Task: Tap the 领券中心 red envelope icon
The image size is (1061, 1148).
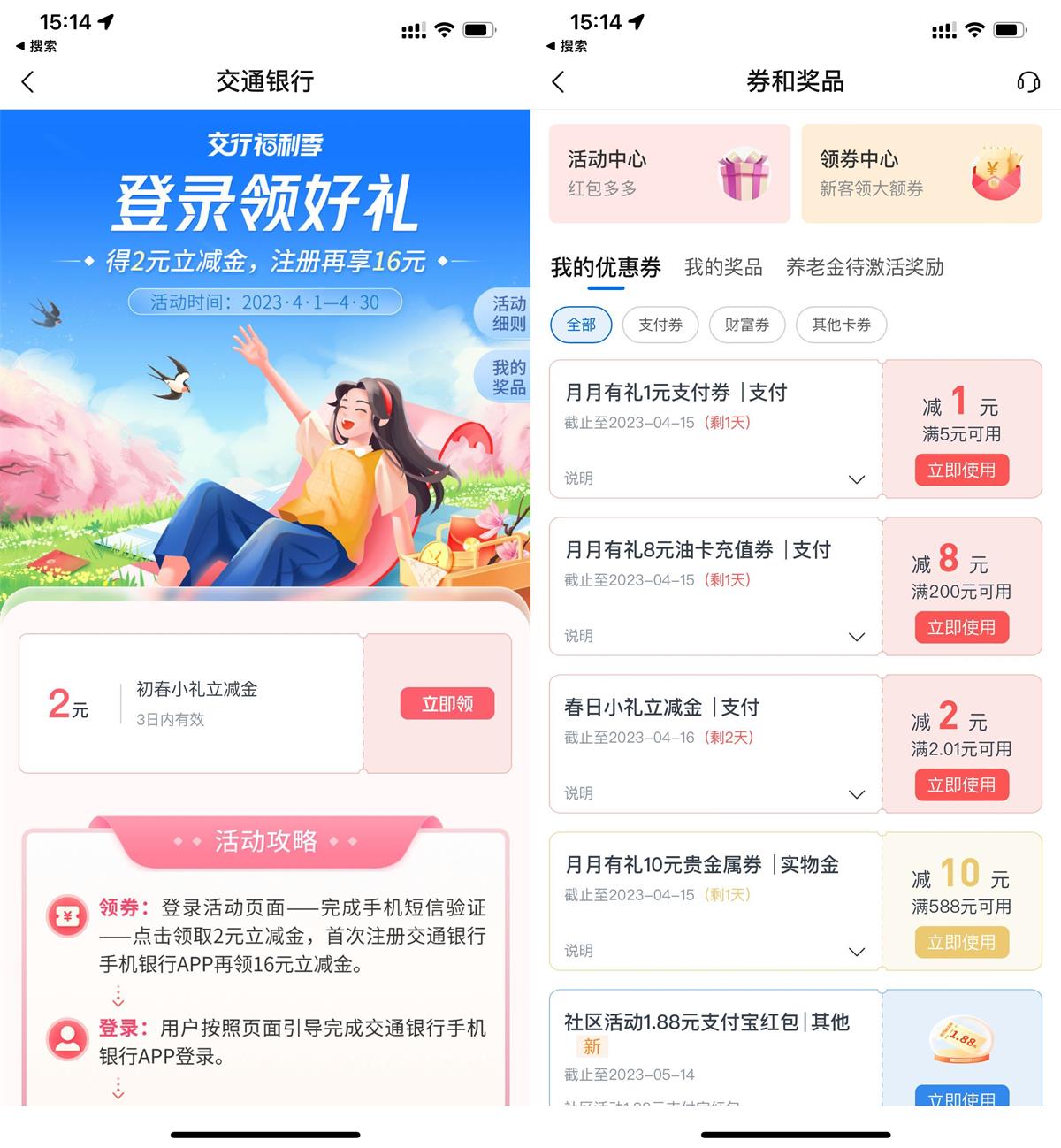Action: (x=997, y=172)
